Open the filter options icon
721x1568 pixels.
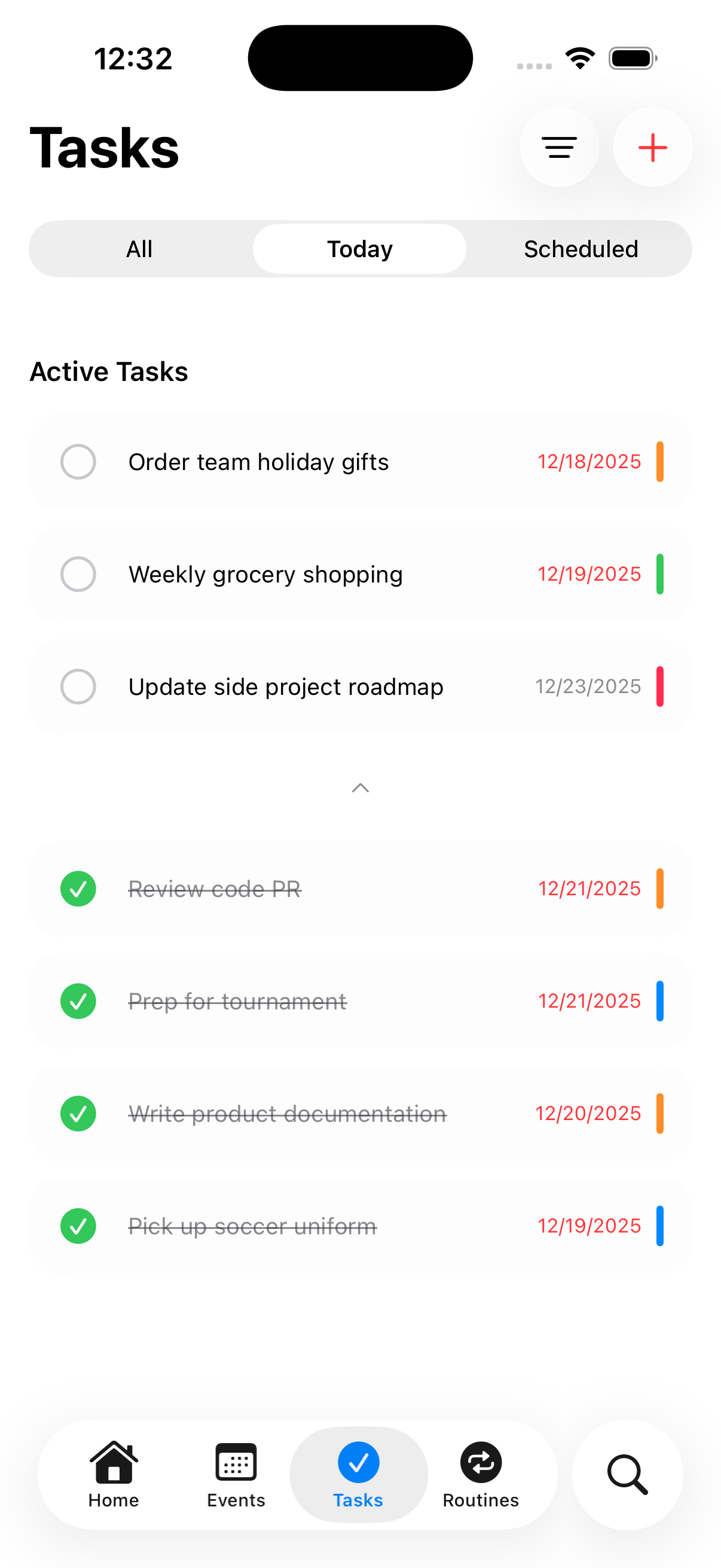click(559, 147)
